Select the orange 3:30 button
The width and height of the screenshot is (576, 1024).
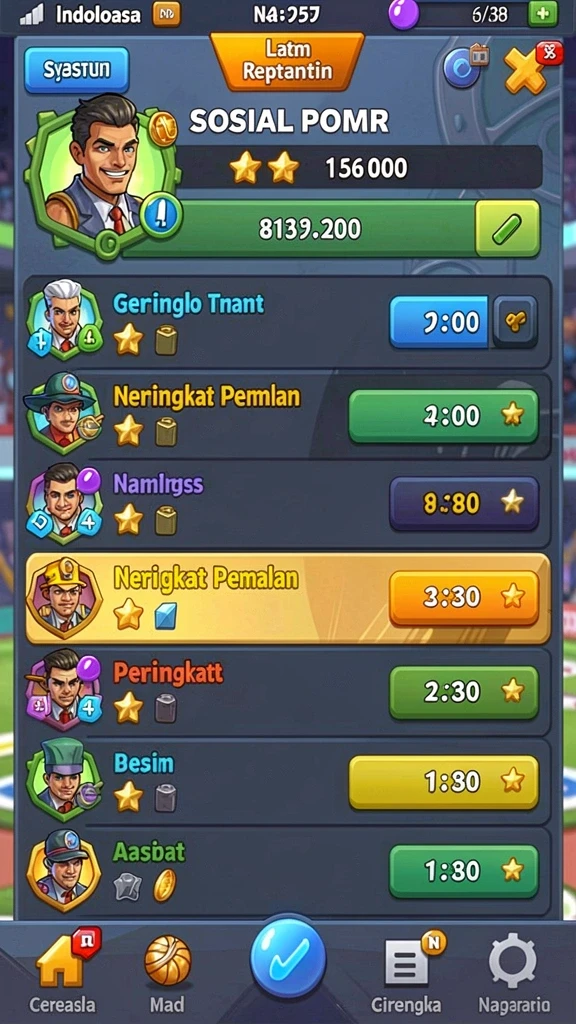464,597
